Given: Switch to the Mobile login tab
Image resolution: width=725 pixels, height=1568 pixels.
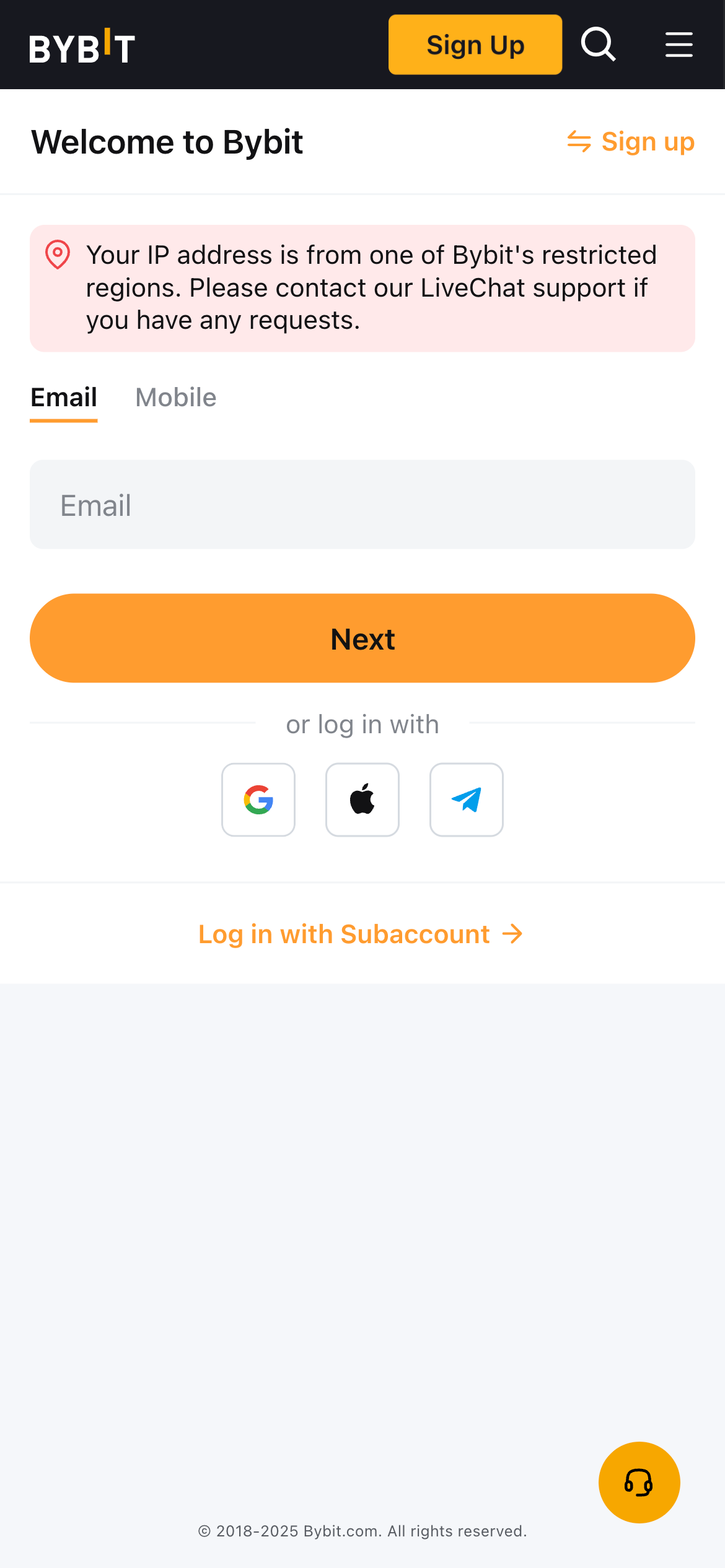Looking at the screenshot, I should coord(176,397).
